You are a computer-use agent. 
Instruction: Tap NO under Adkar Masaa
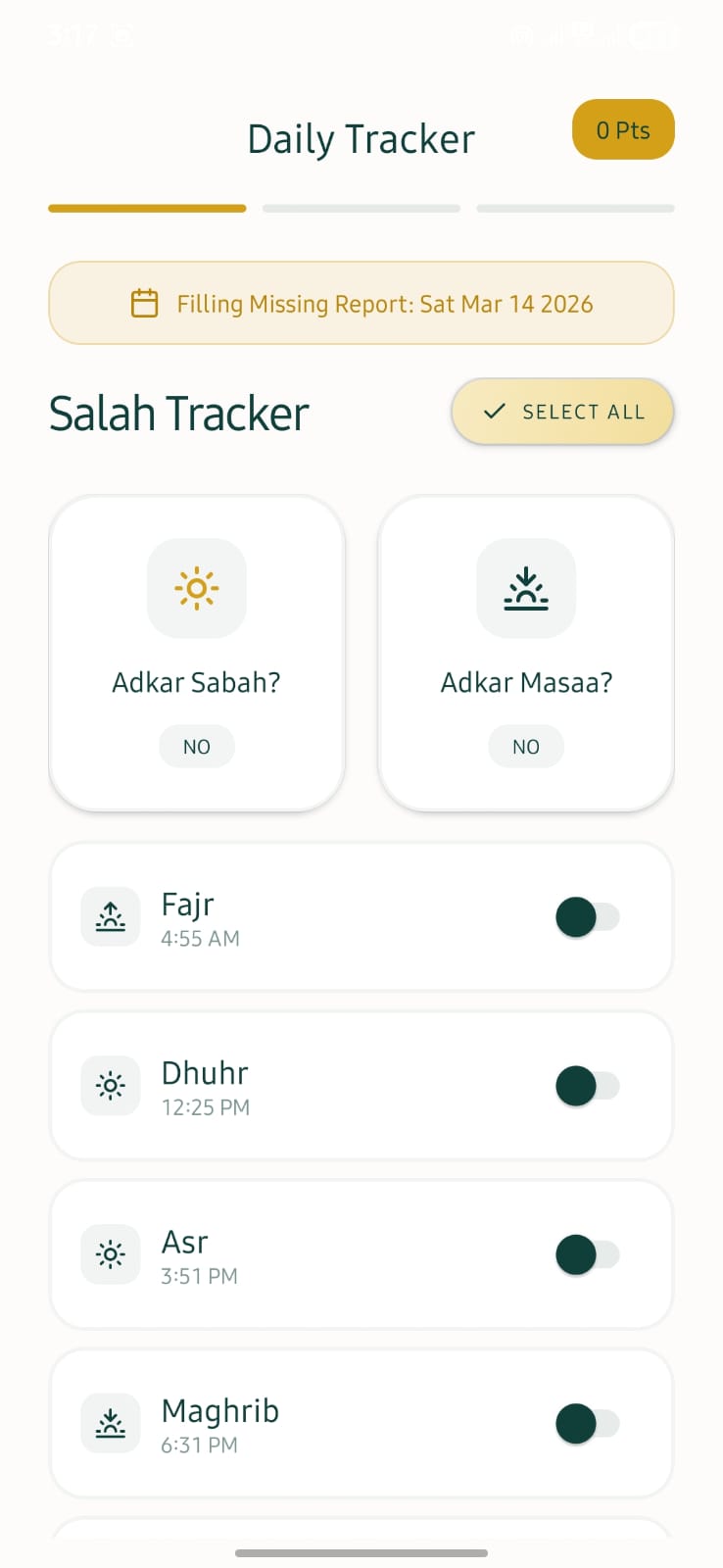(526, 746)
